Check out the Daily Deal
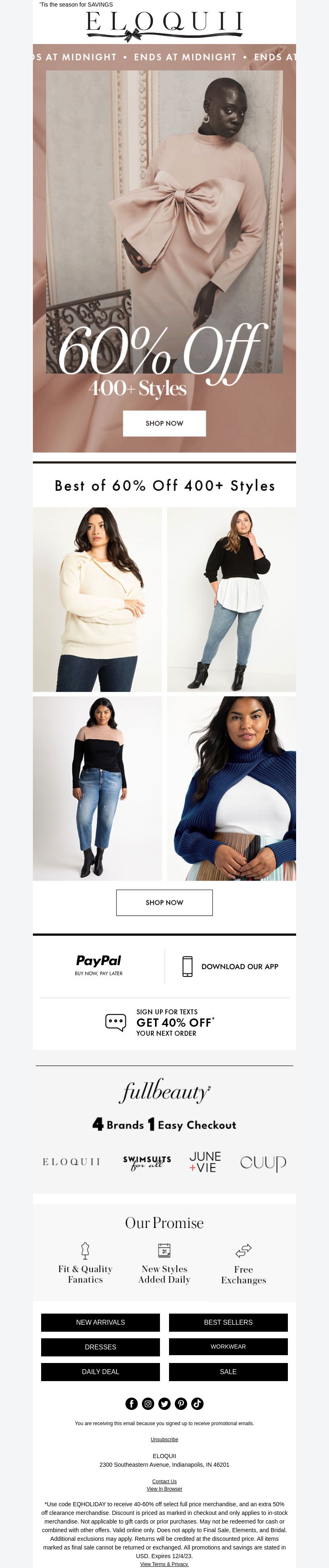This screenshot has width=329, height=1568. pyautogui.click(x=100, y=1371)
